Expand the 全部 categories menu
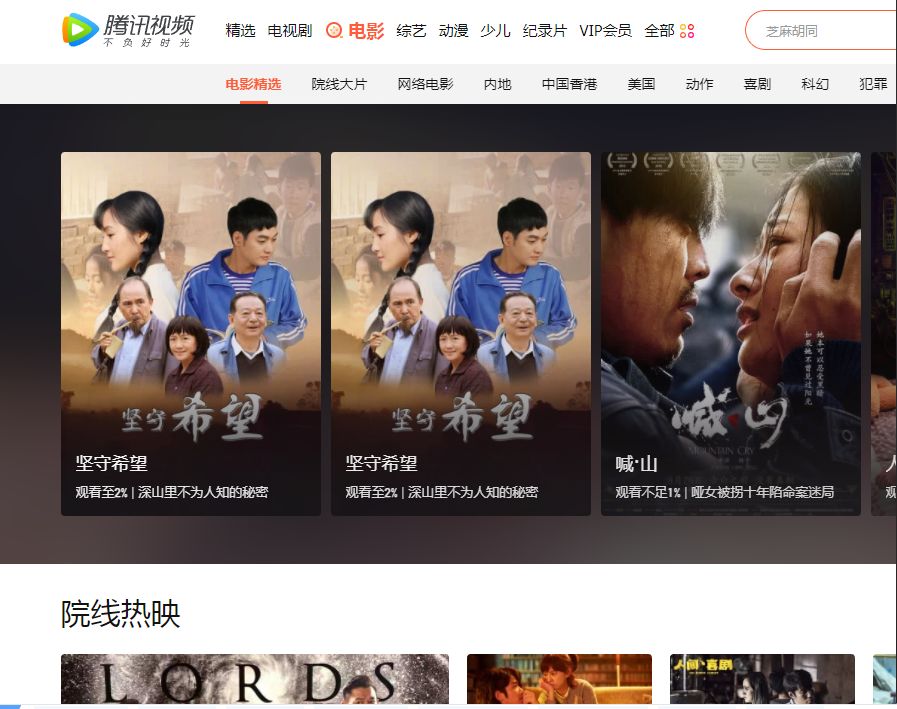The image size is (897, 709). point(669,31)
